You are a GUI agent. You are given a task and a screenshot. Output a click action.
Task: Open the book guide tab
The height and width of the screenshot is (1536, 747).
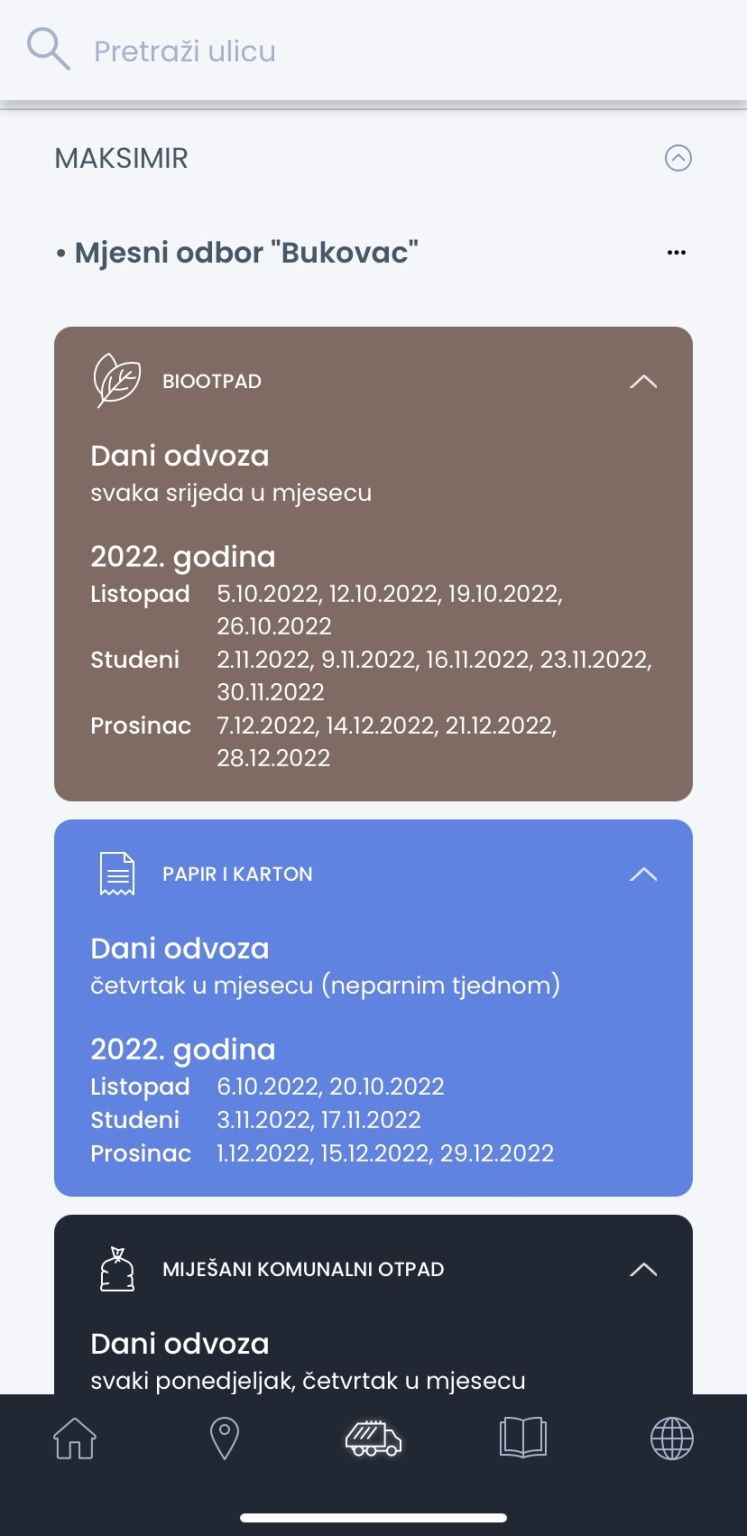tap(523, 1439)
